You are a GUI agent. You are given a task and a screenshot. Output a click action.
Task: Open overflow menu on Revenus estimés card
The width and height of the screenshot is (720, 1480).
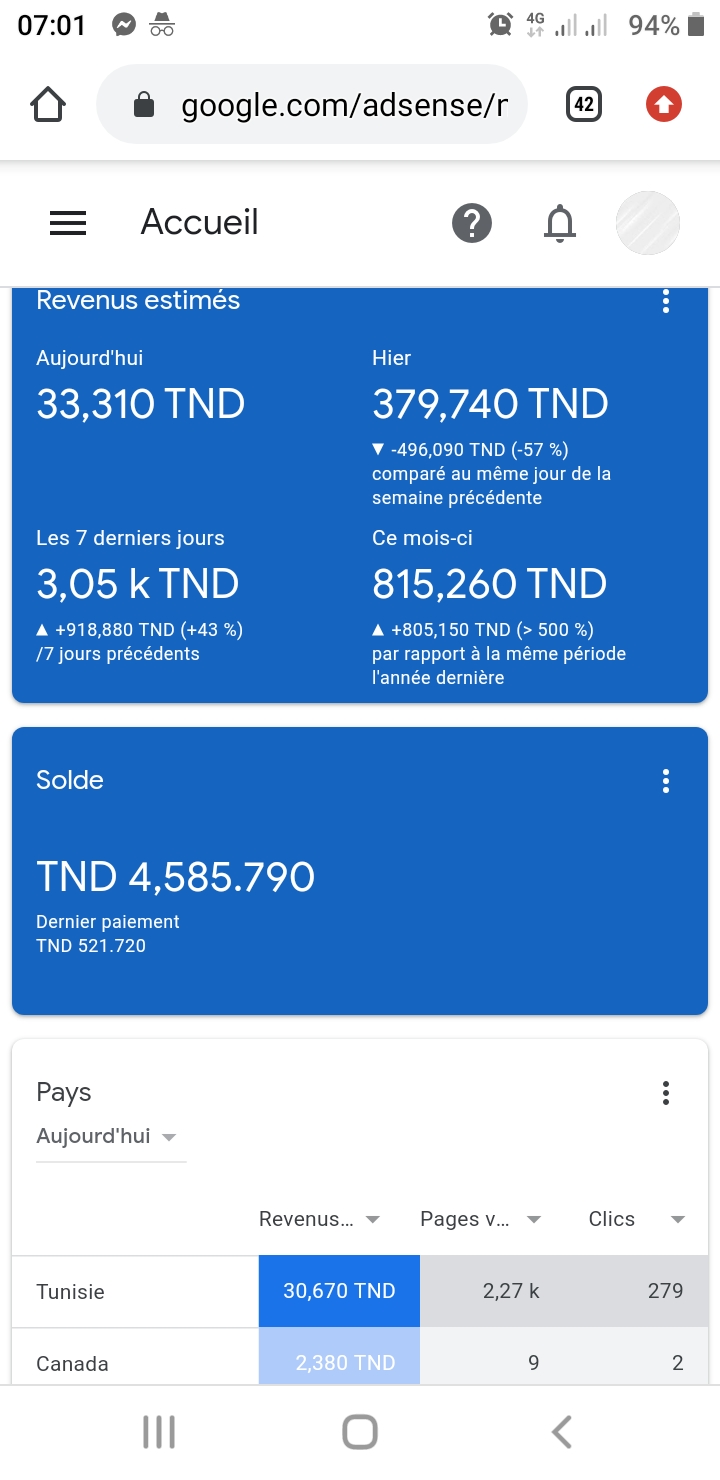[x=666, y=301]
